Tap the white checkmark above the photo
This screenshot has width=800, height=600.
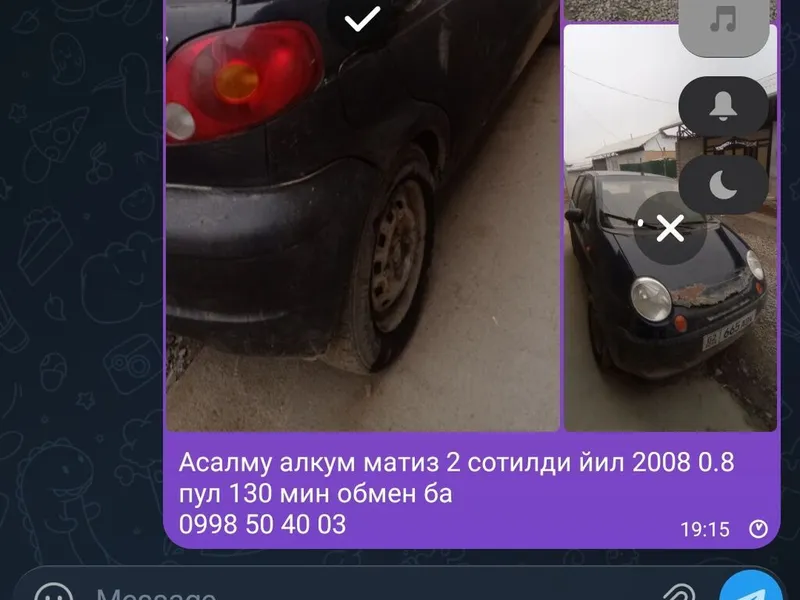pyautogui.click(x=361, y=18)
